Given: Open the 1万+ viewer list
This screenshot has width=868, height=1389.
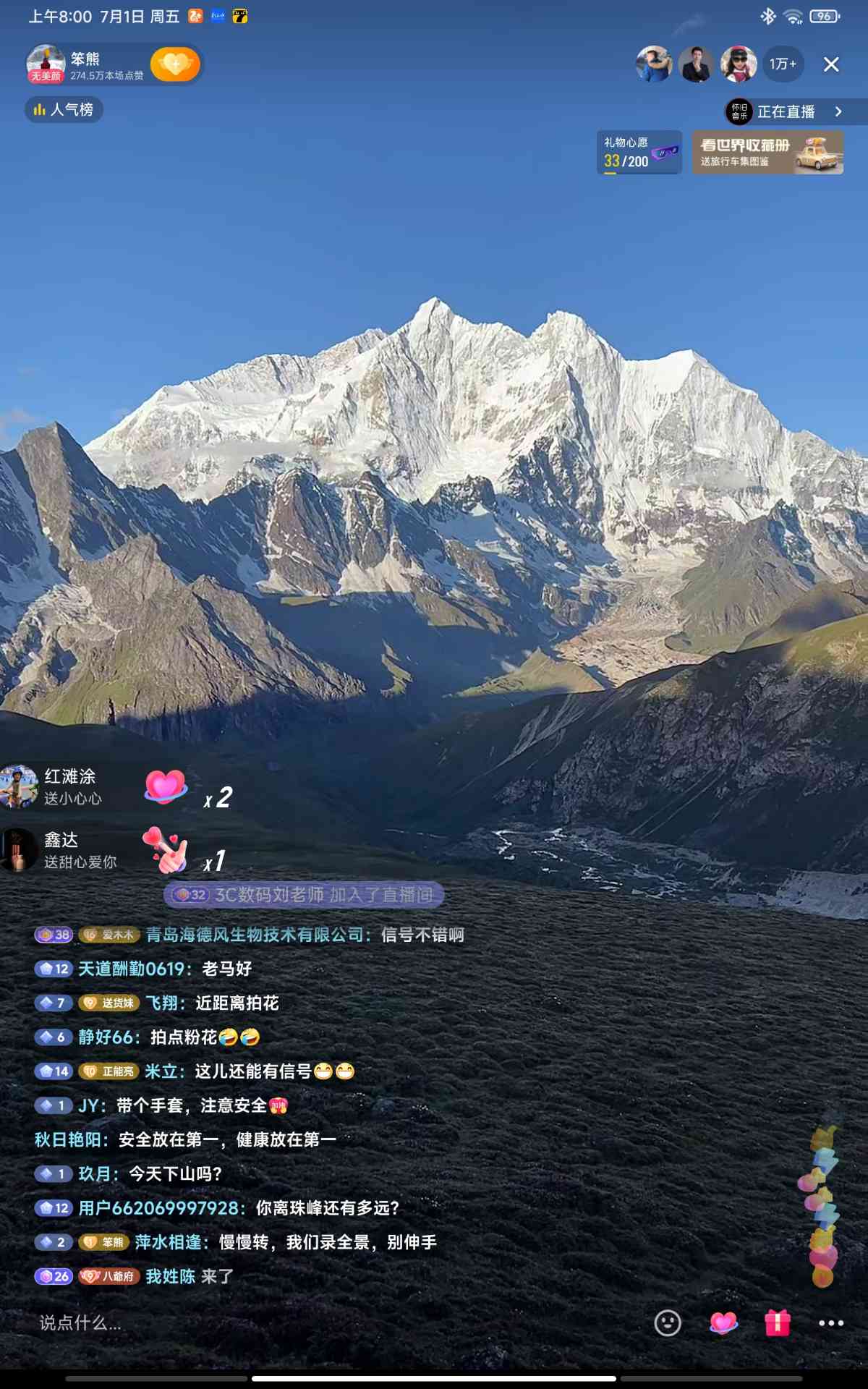Looking at the screenshot, I should pyautogui.click(x=783, y=64).
